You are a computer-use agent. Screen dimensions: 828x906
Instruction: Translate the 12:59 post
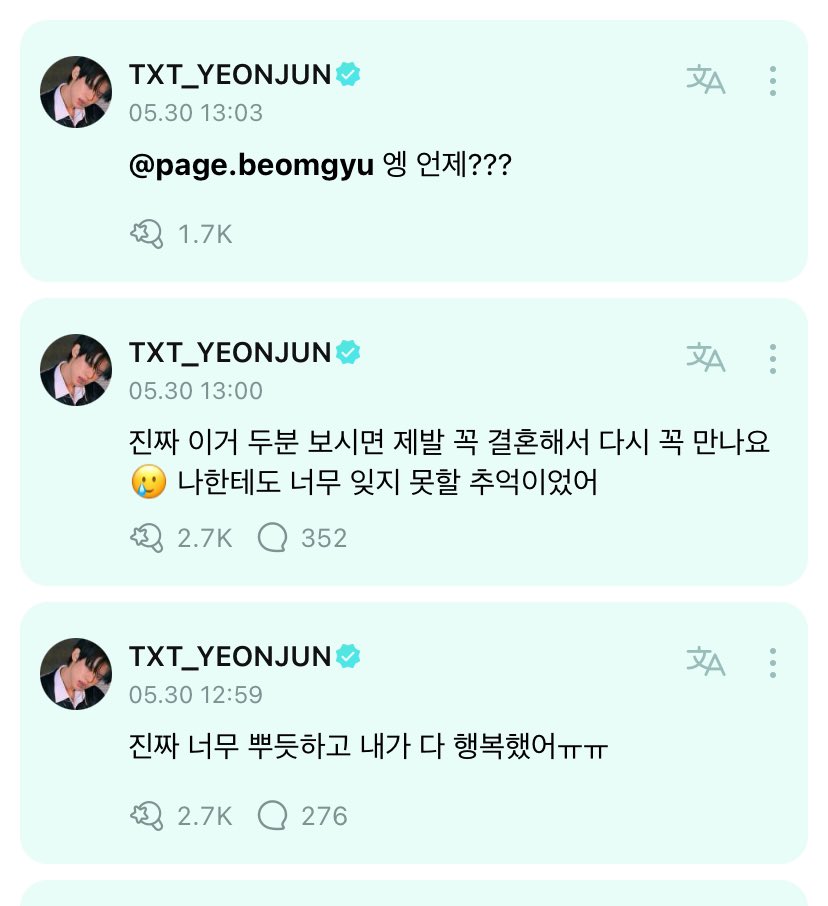(705, 660)
